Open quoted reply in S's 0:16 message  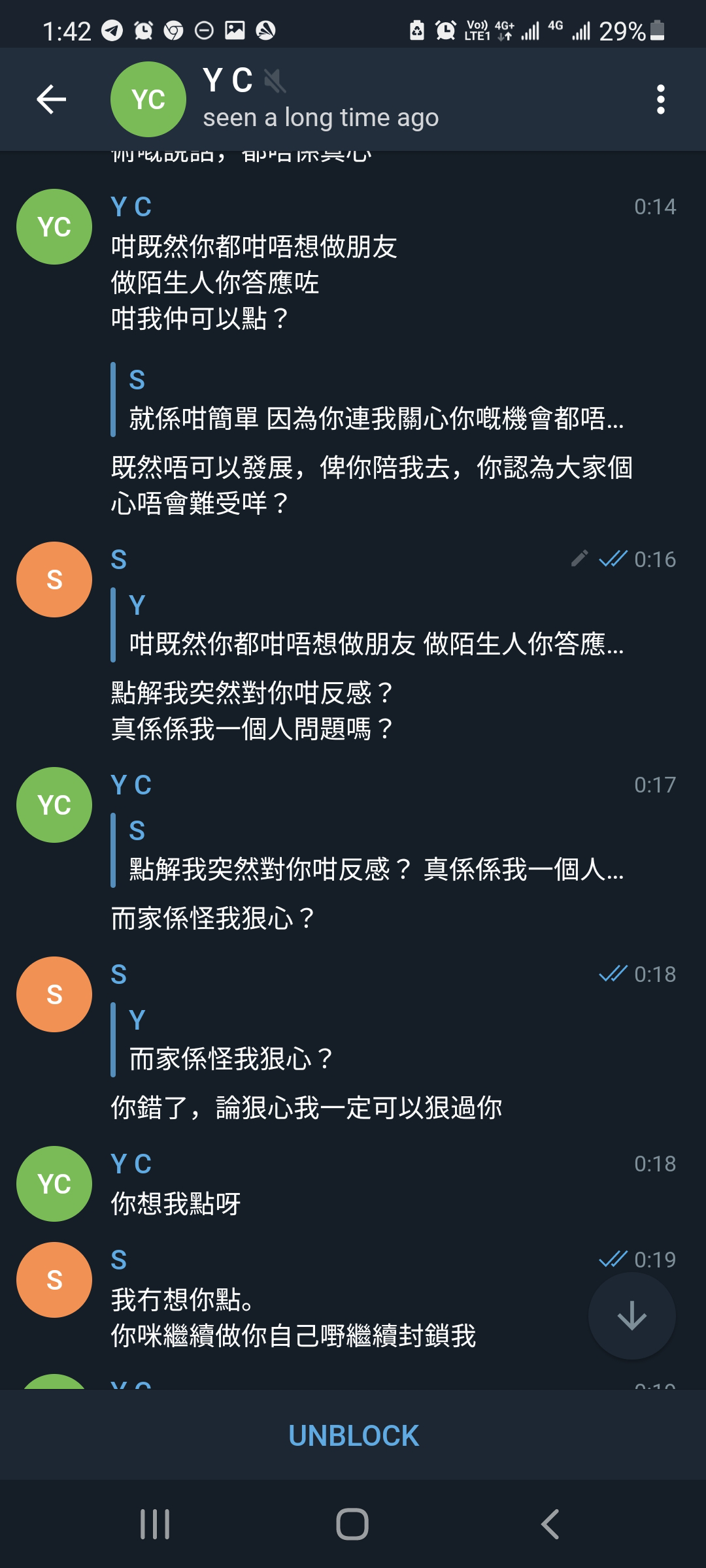point(369,625)
